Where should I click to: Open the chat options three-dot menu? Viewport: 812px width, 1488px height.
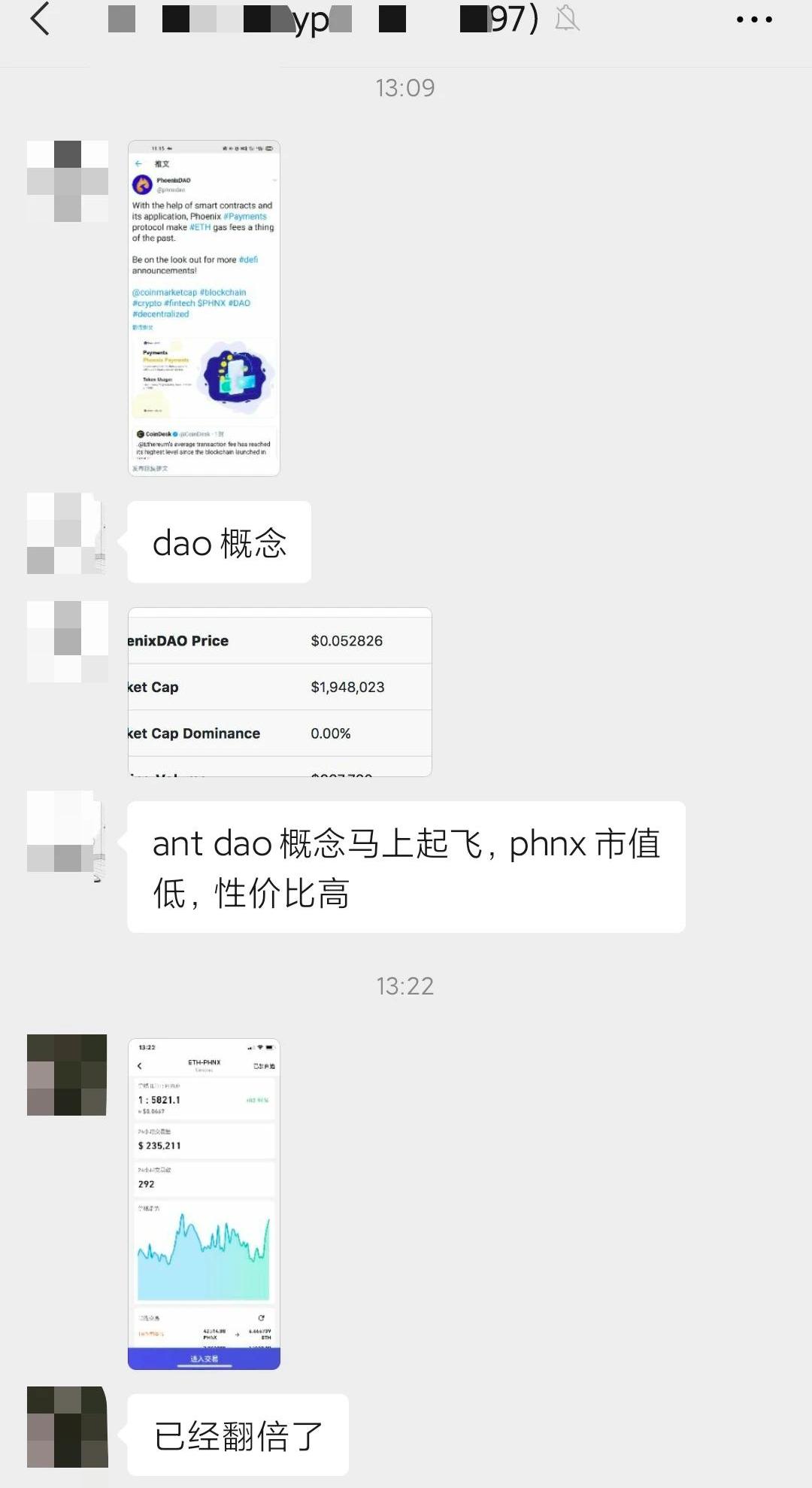(753, 20)
